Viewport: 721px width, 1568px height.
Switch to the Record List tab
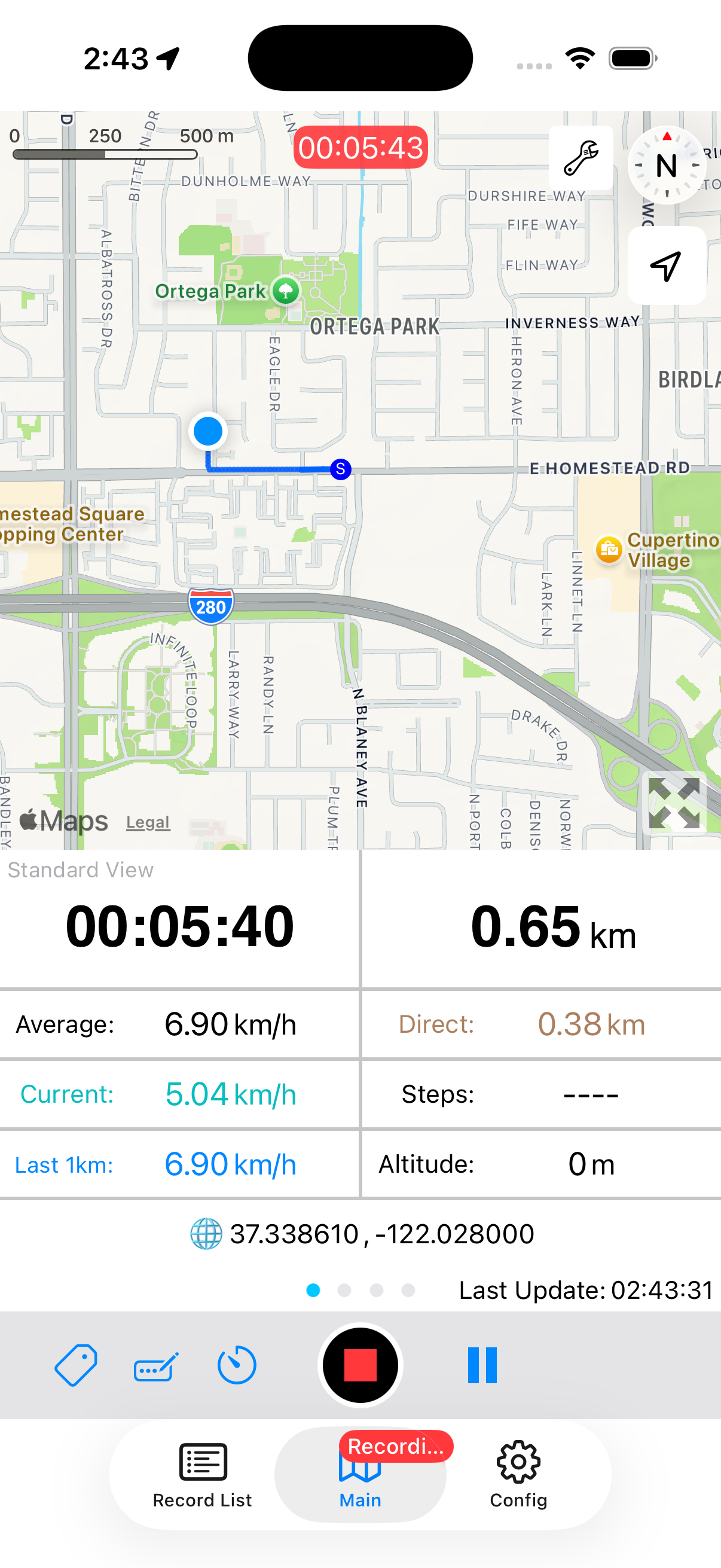tap(203, 1475)
